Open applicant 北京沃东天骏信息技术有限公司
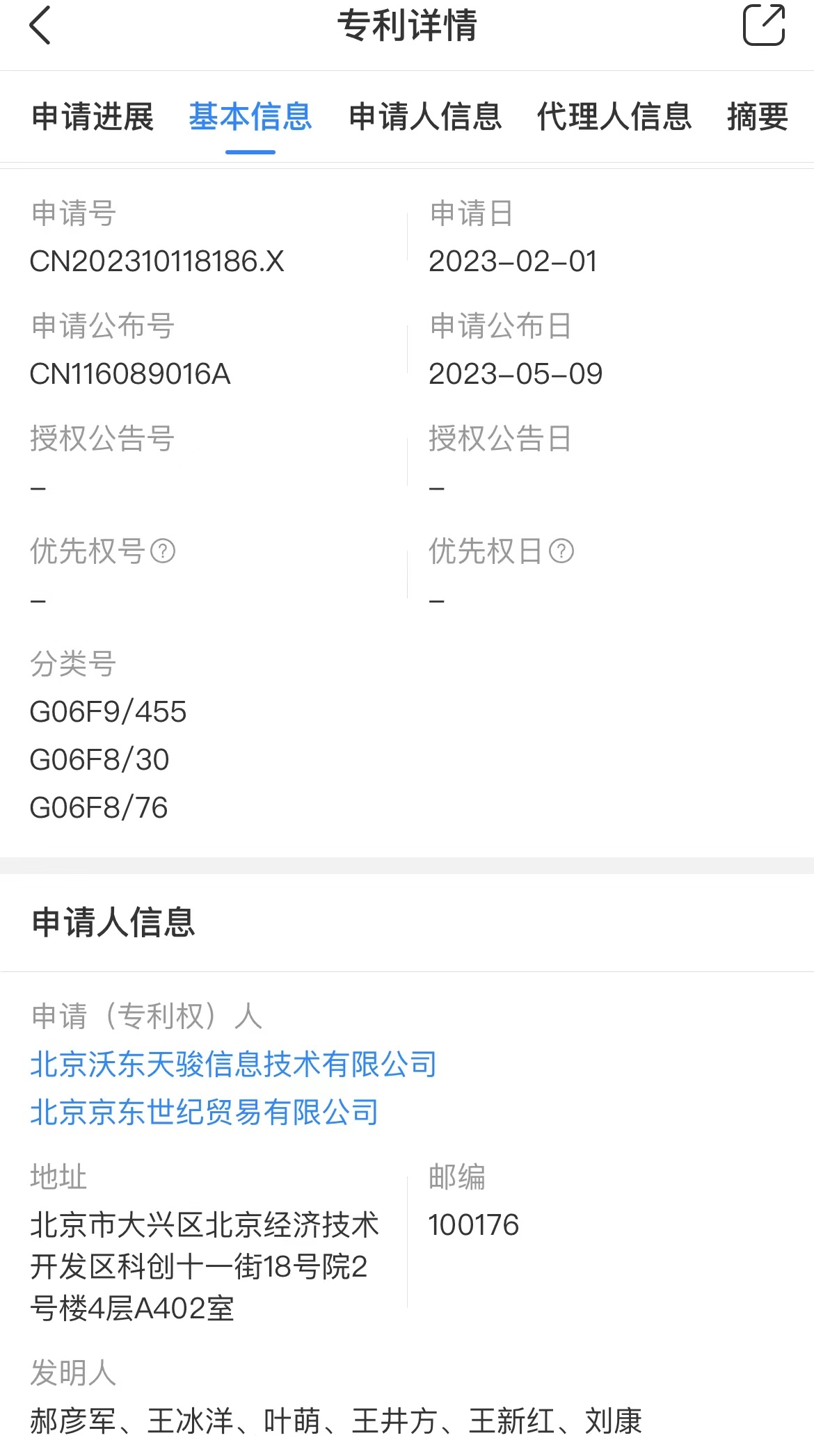Viewport: 814px width, 1456px height. coord(233,1065)
